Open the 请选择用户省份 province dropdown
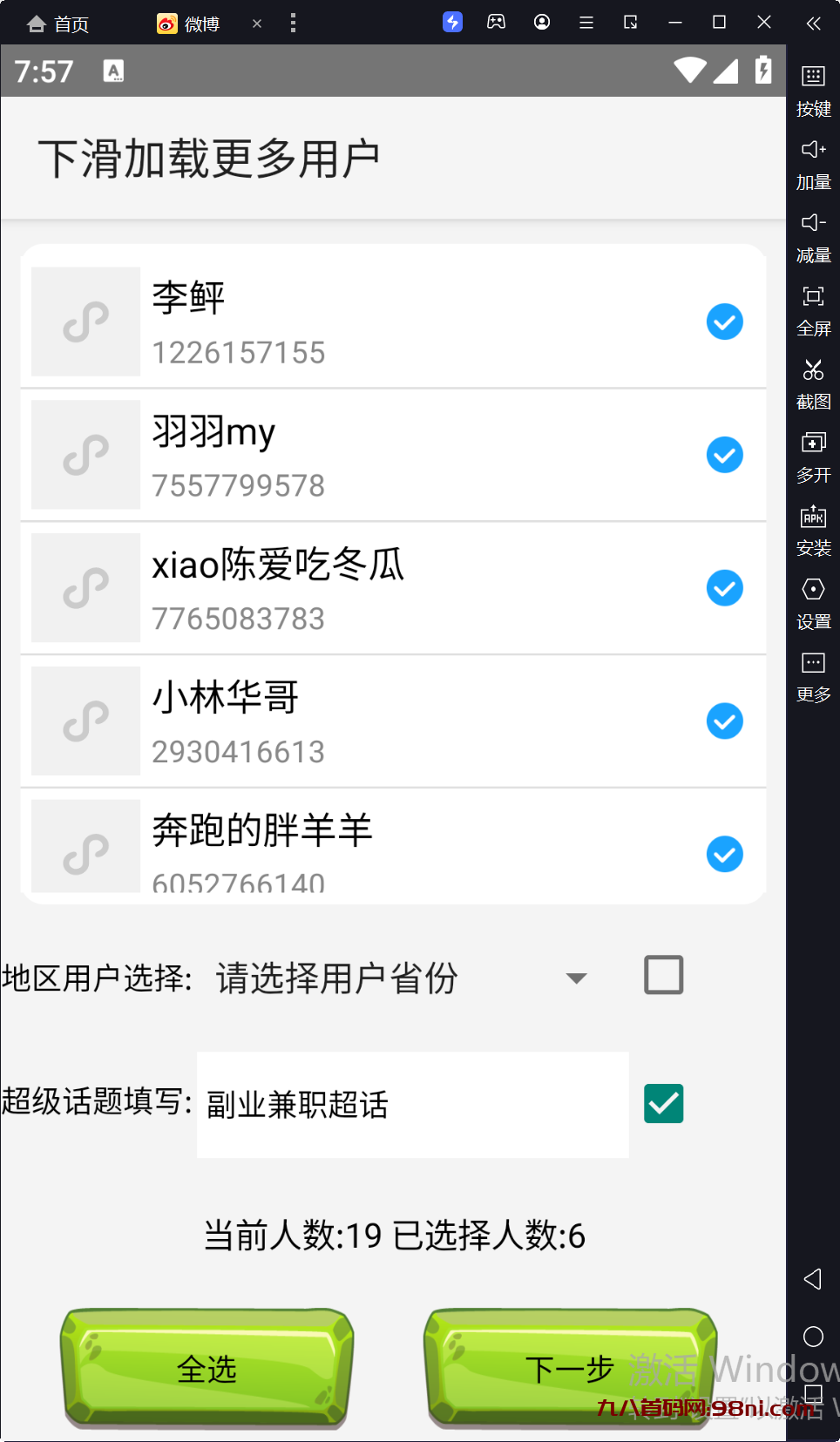 pos(392,978)
